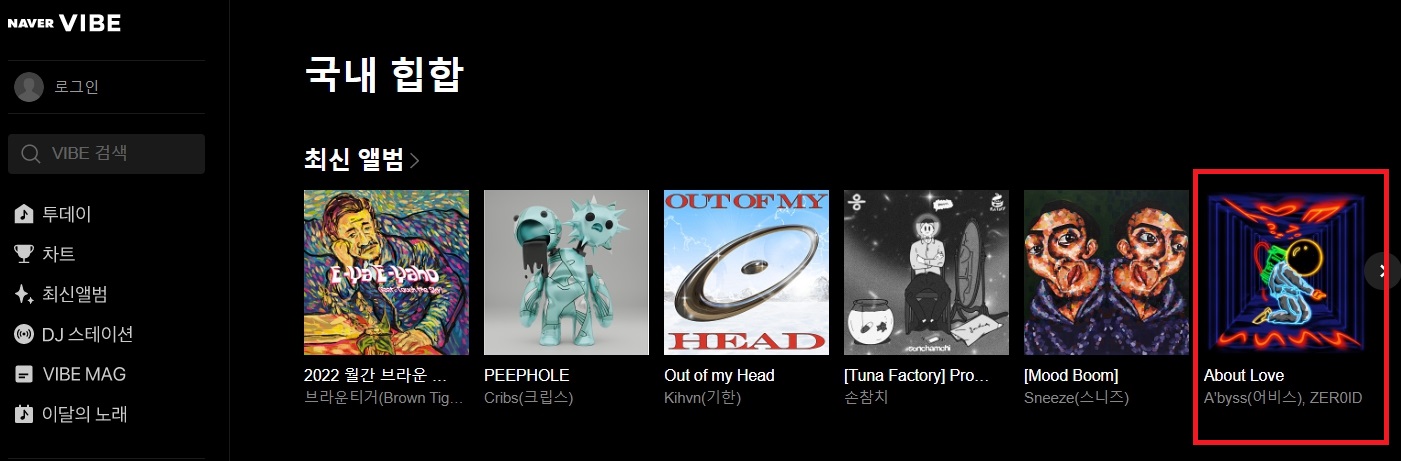Viewport: 1401px width, 461px height.
Task: Open the 차트 menu item
Action: click(x=59, y=254)
